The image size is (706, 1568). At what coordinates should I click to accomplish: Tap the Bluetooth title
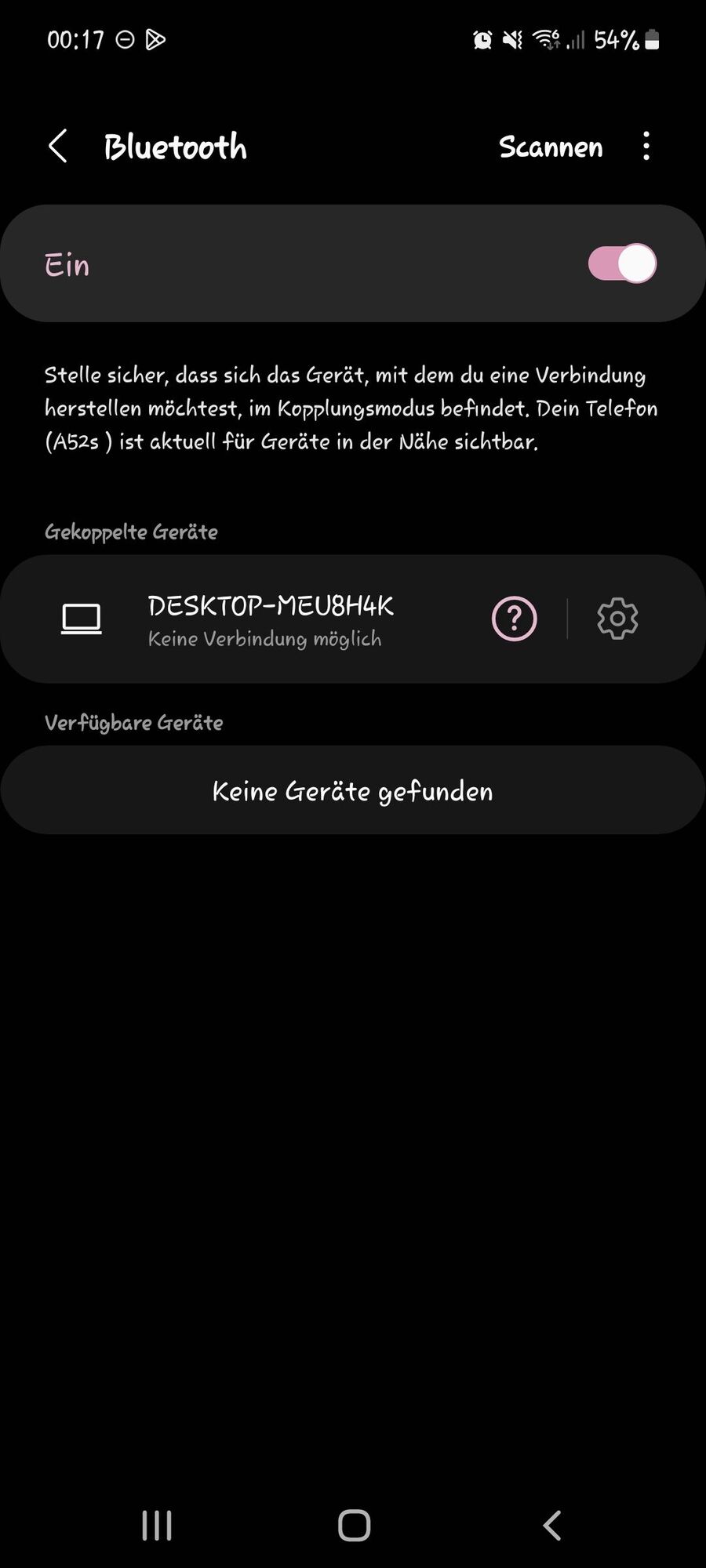pos(176,147)
